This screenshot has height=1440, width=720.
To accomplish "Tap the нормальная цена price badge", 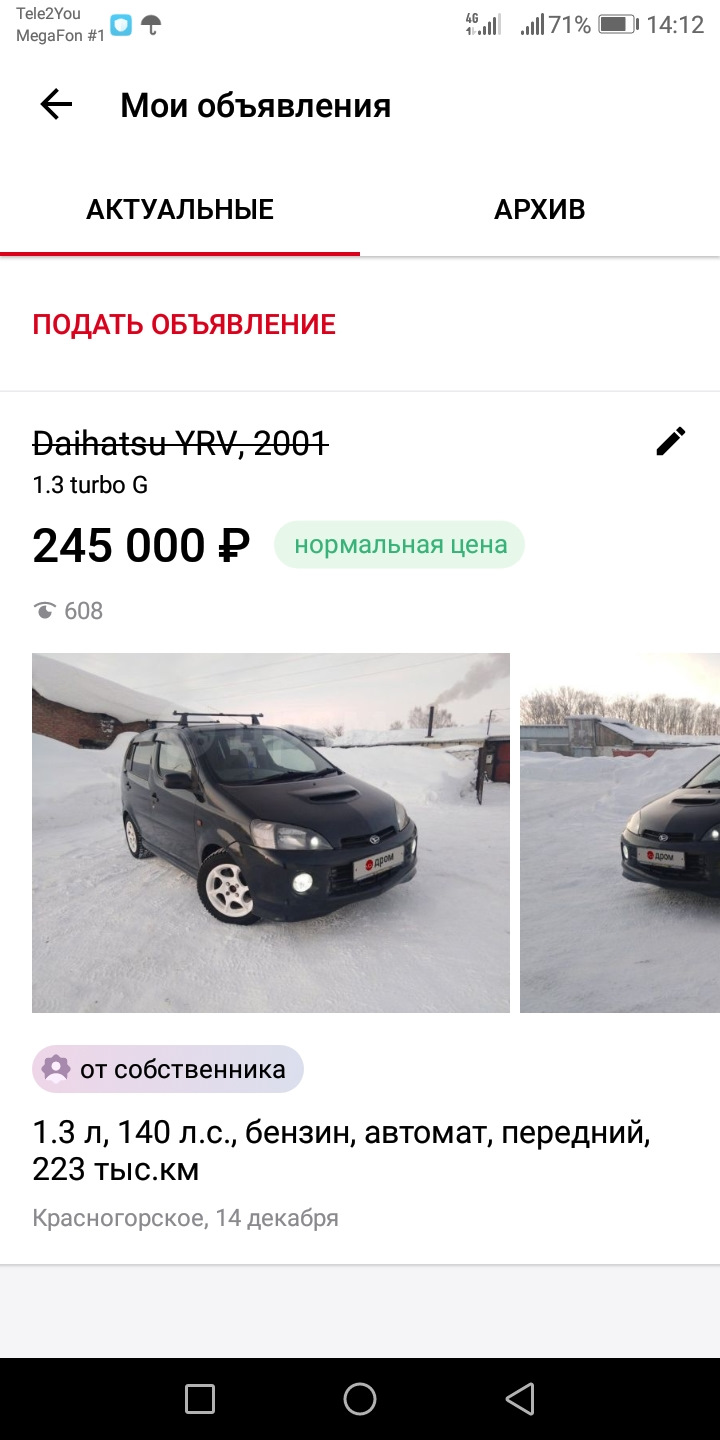I will [x=399, y=544].
